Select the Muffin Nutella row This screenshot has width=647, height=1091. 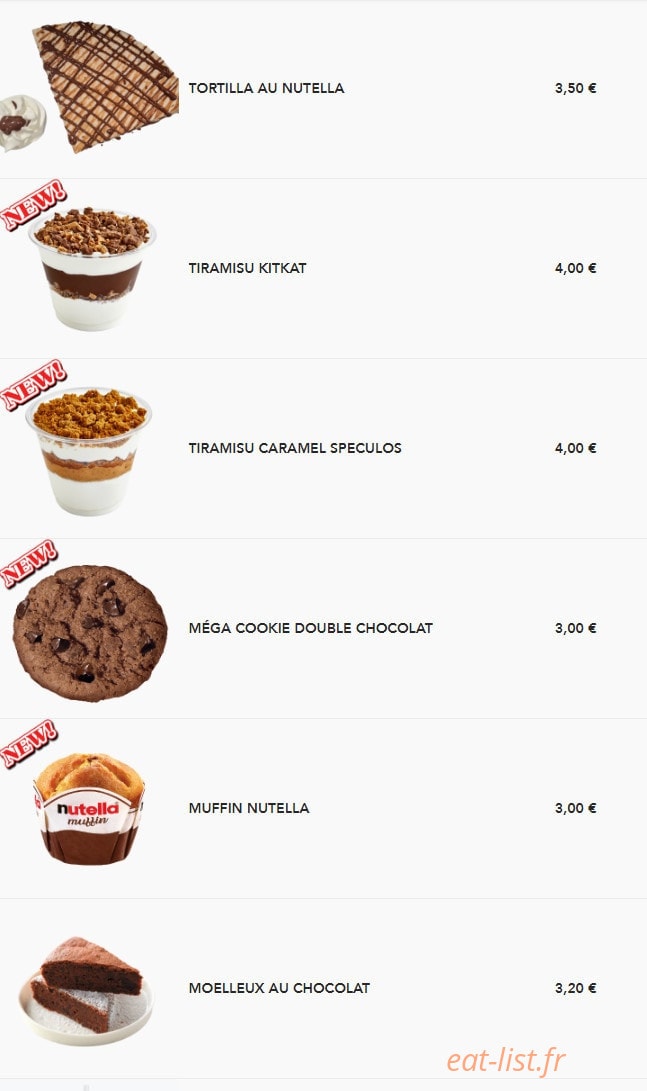[324, 809]
